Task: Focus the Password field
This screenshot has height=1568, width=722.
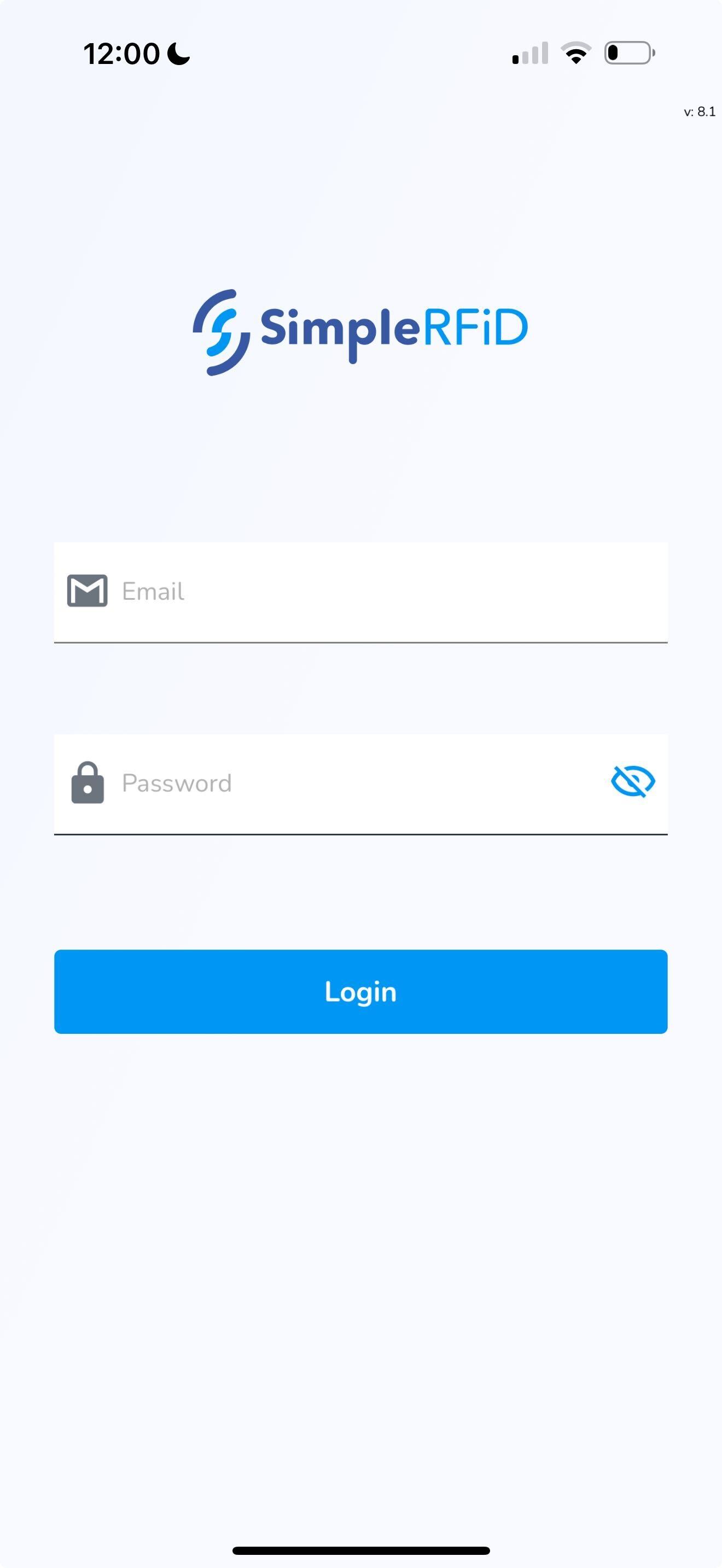Action: [x=360, y=784]
